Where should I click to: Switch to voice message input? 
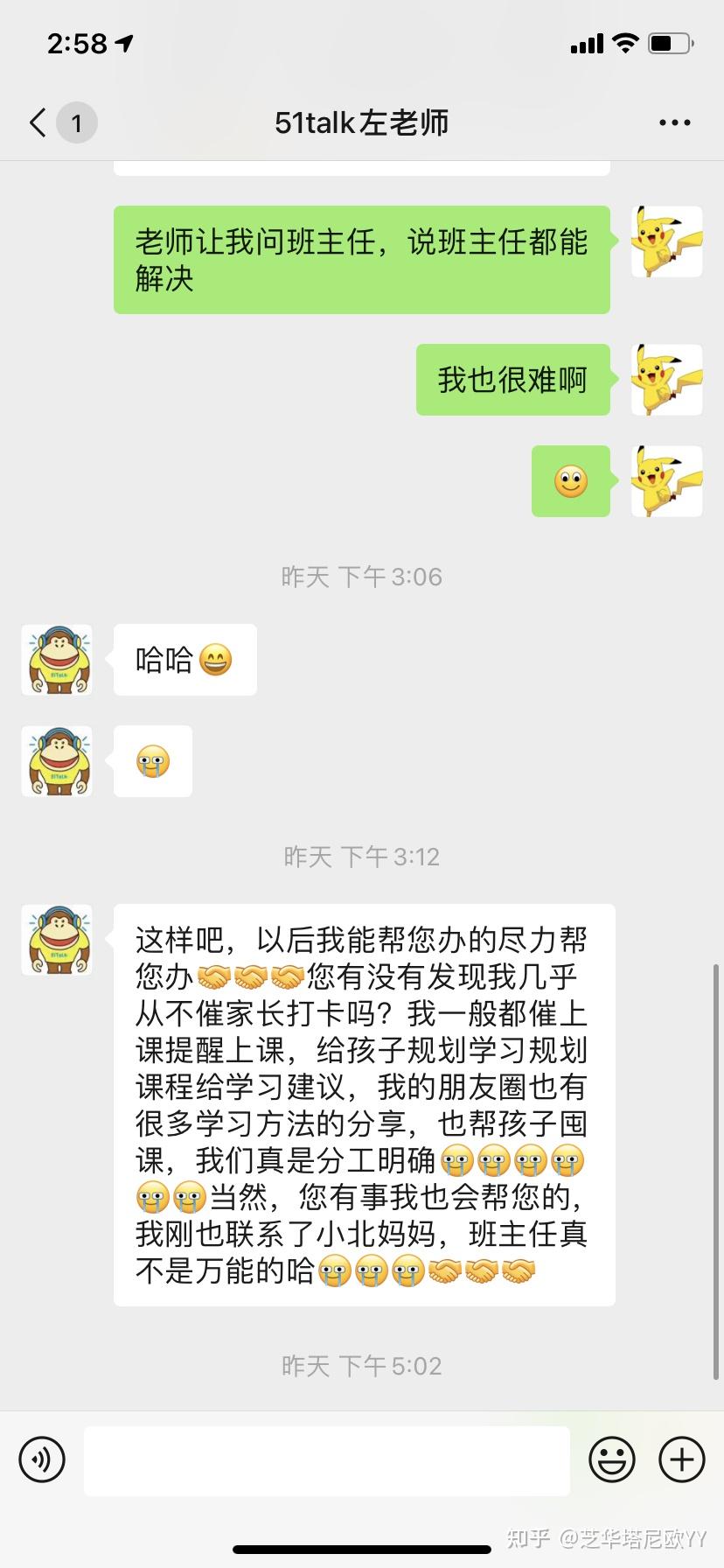click(42, 1459)
